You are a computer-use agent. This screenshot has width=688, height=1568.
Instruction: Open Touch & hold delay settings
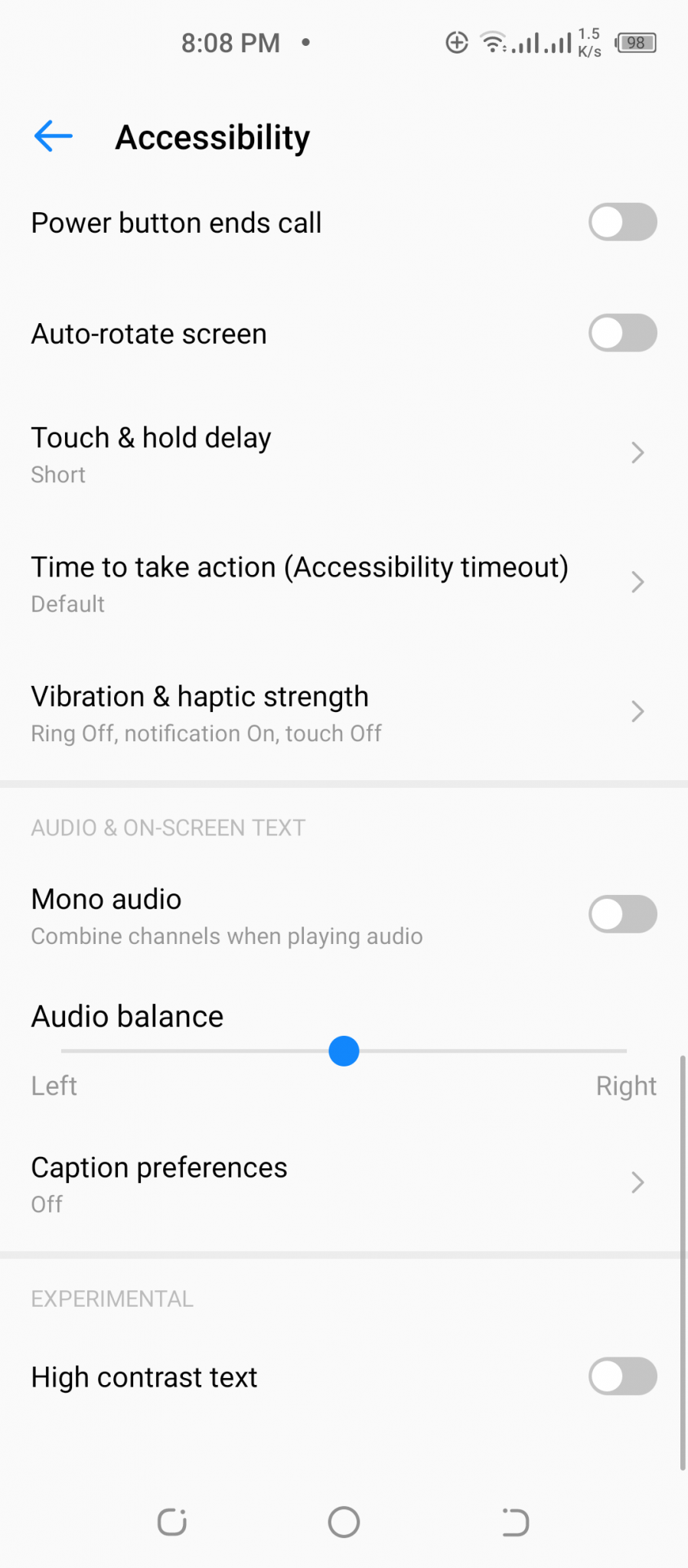tap(344, 454)
